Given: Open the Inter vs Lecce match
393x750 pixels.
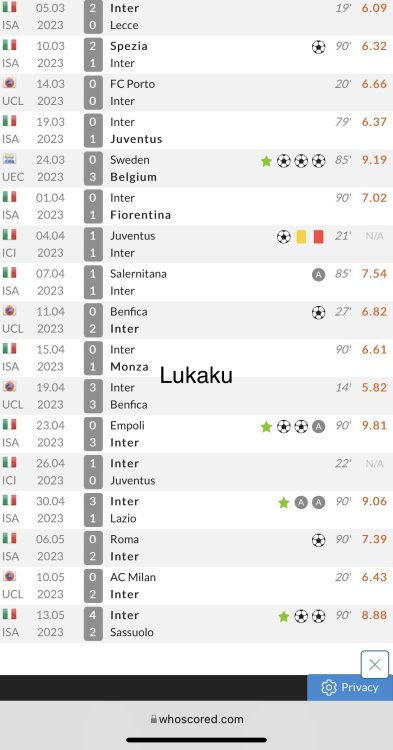Looking at the screenshot, I should tap(196, 17).
